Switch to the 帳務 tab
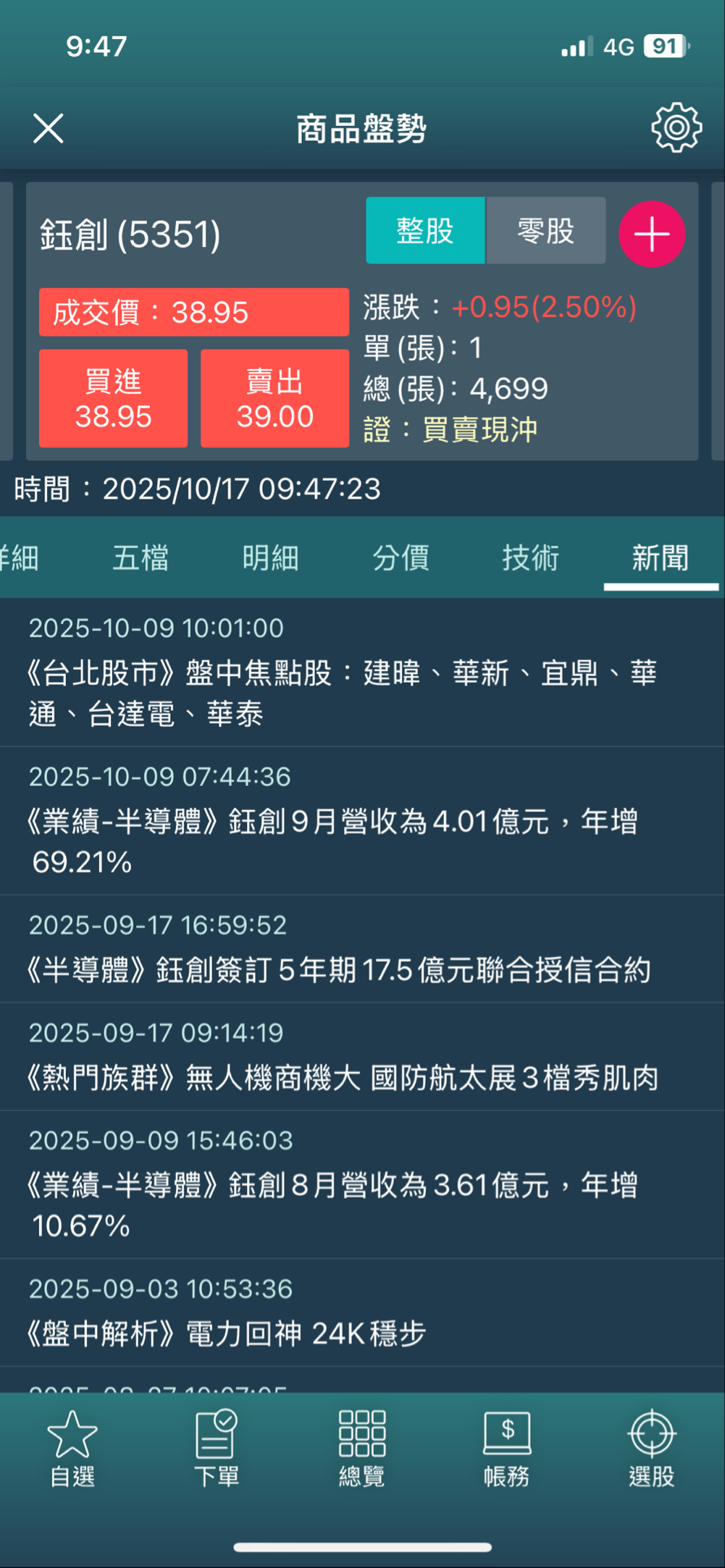725x1568 pixels. pyautogui.click(x=507, y=1449)
